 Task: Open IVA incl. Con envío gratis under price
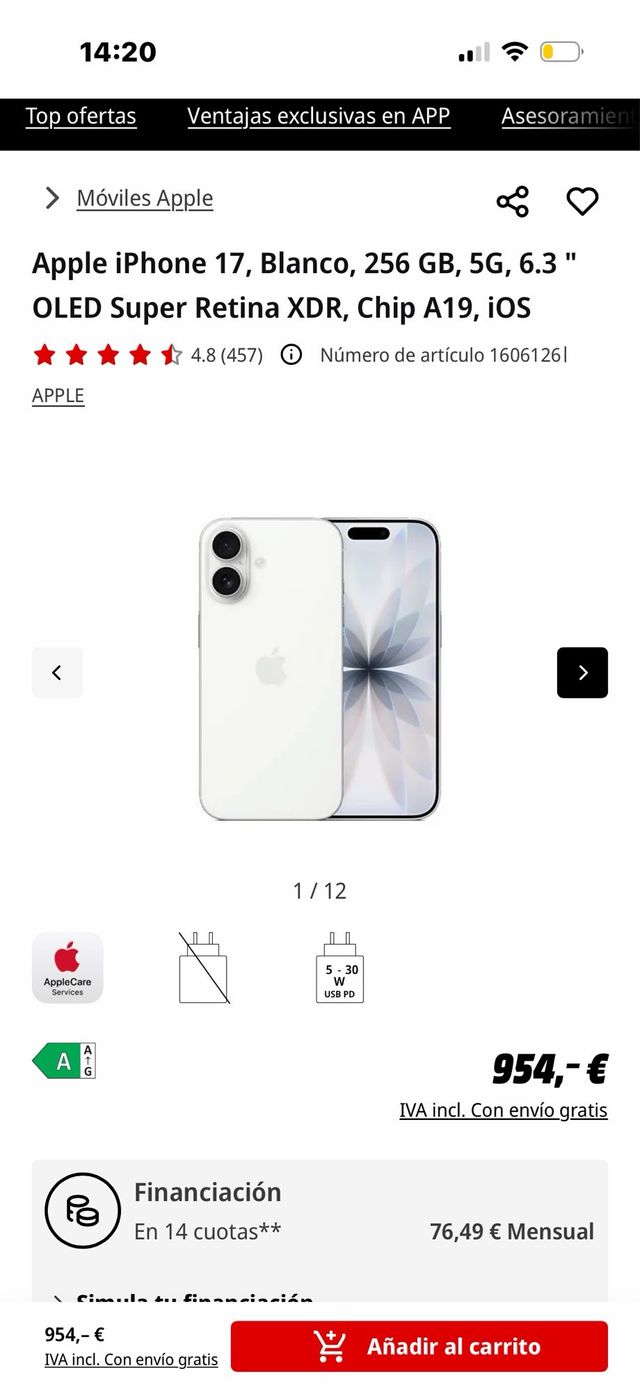click(x=503, y=1111)
